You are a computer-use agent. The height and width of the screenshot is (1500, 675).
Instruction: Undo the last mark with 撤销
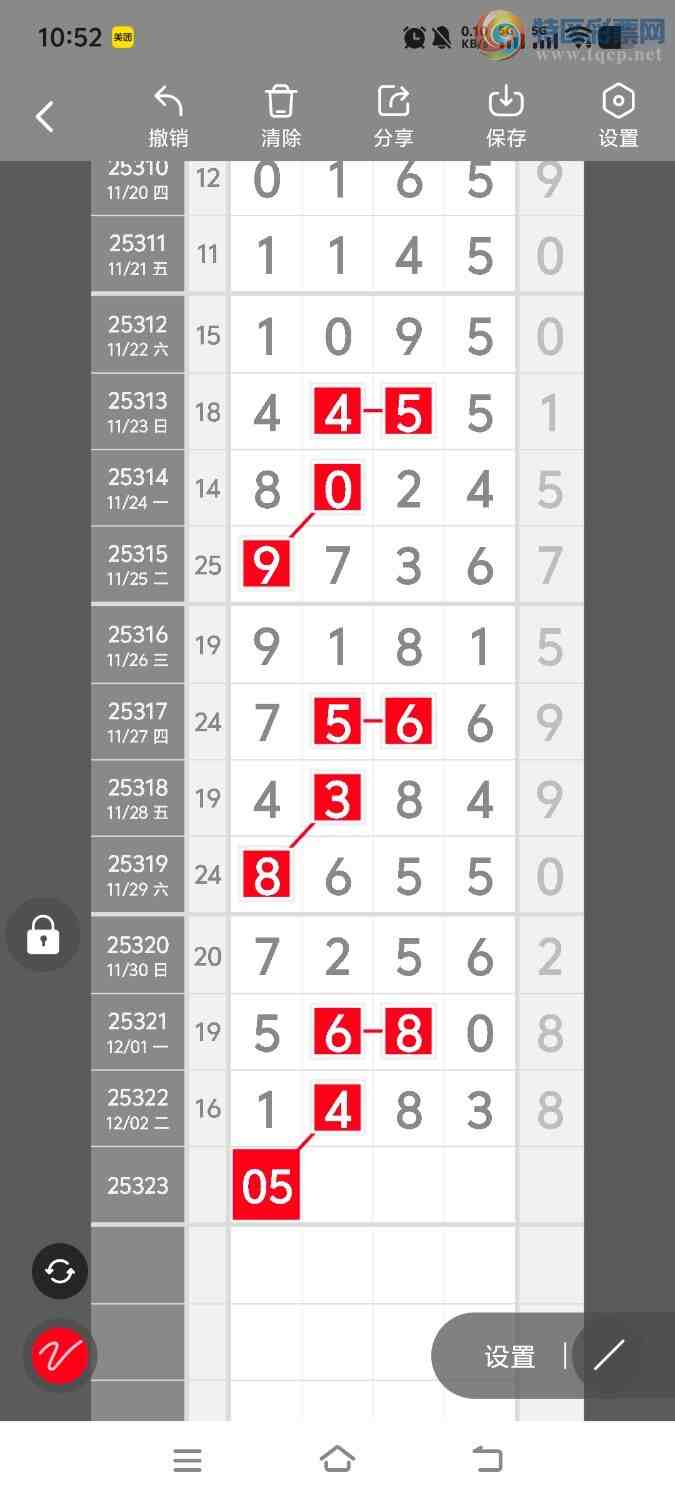pos(168,117)
